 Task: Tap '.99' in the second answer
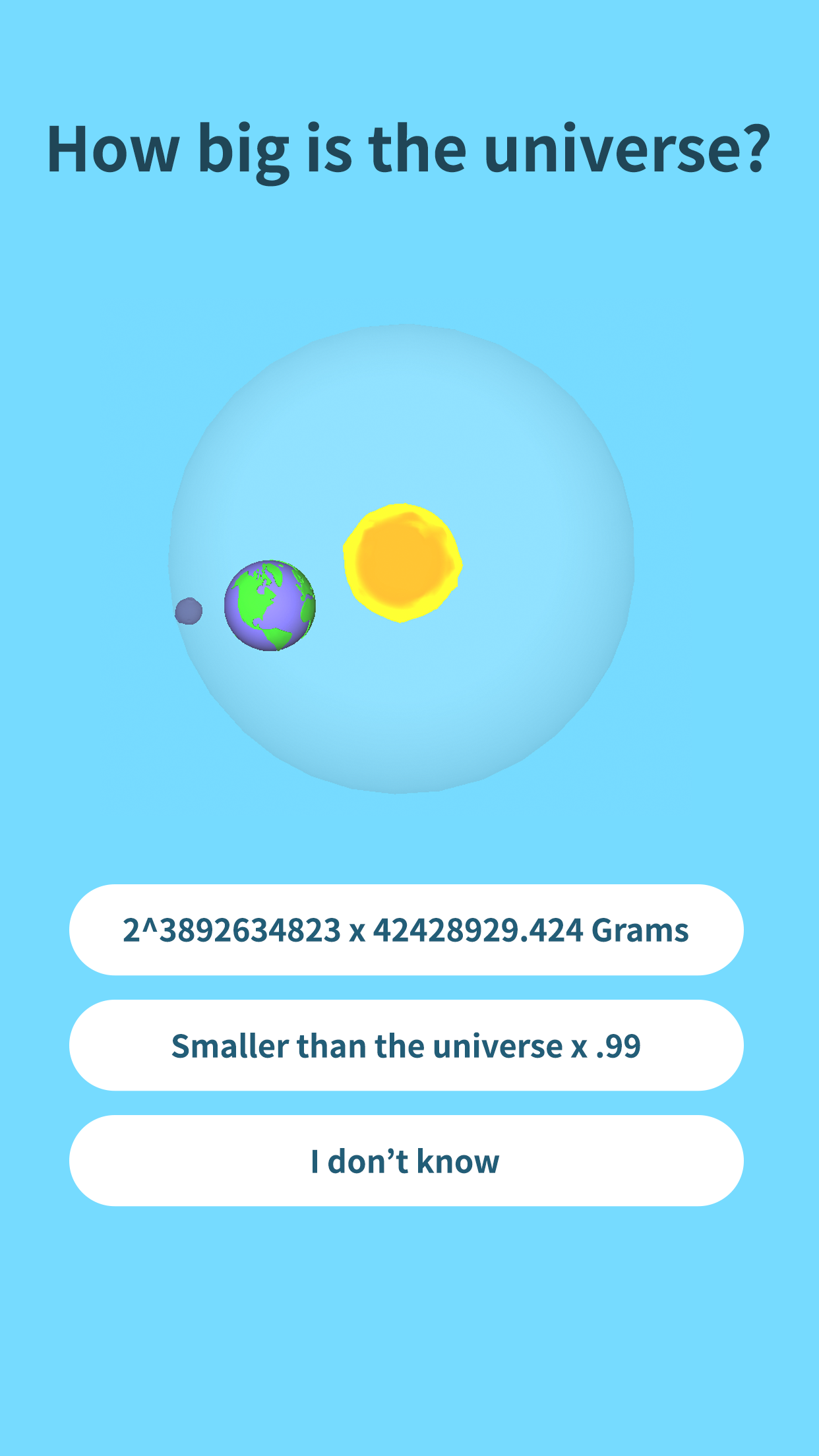coord(620,1044)
